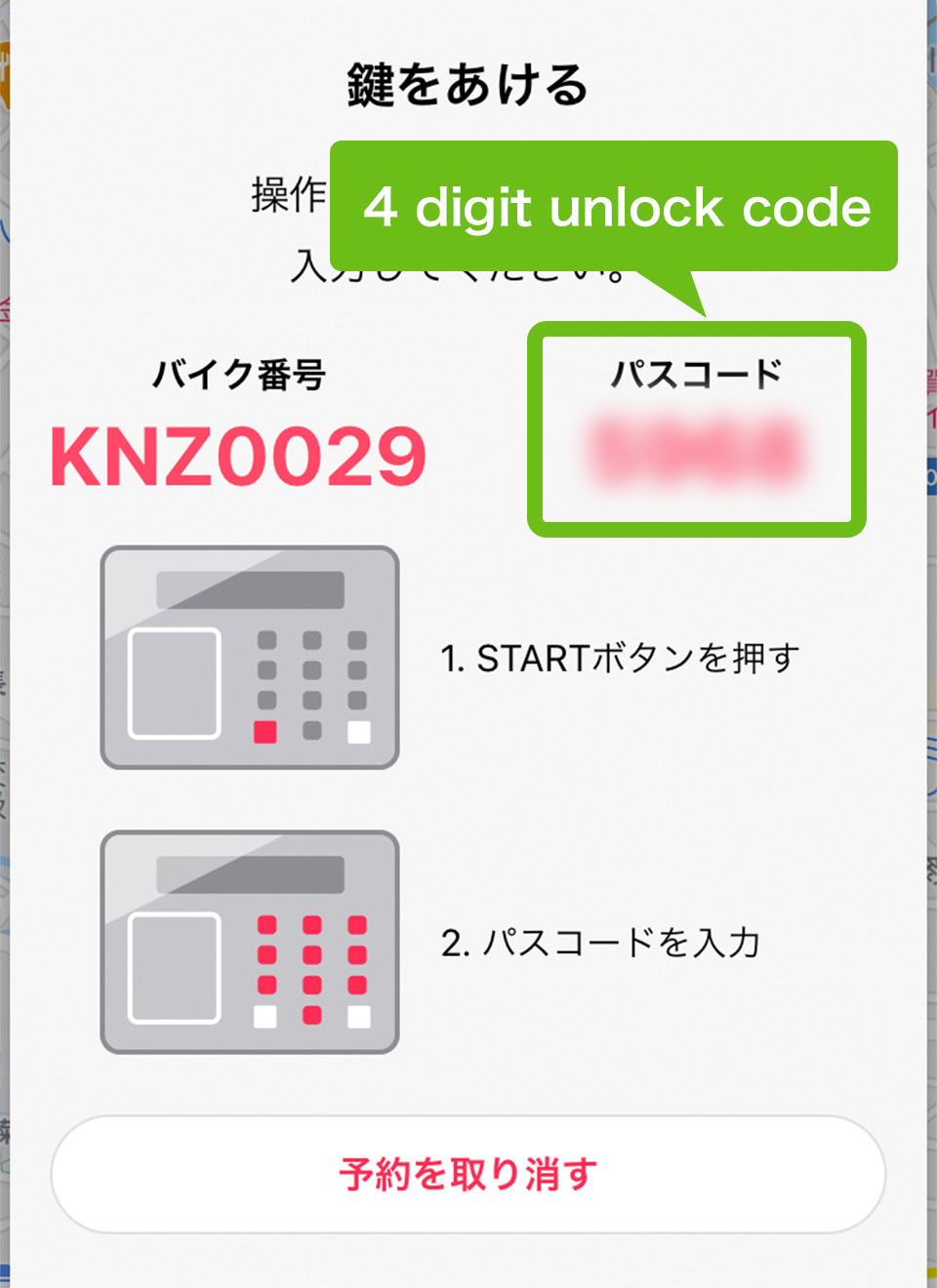The width and height of the screenshot is (937, 1288).
Task: Cancel the reservation with 予約を取り消す
Action: pos(468,1174)
